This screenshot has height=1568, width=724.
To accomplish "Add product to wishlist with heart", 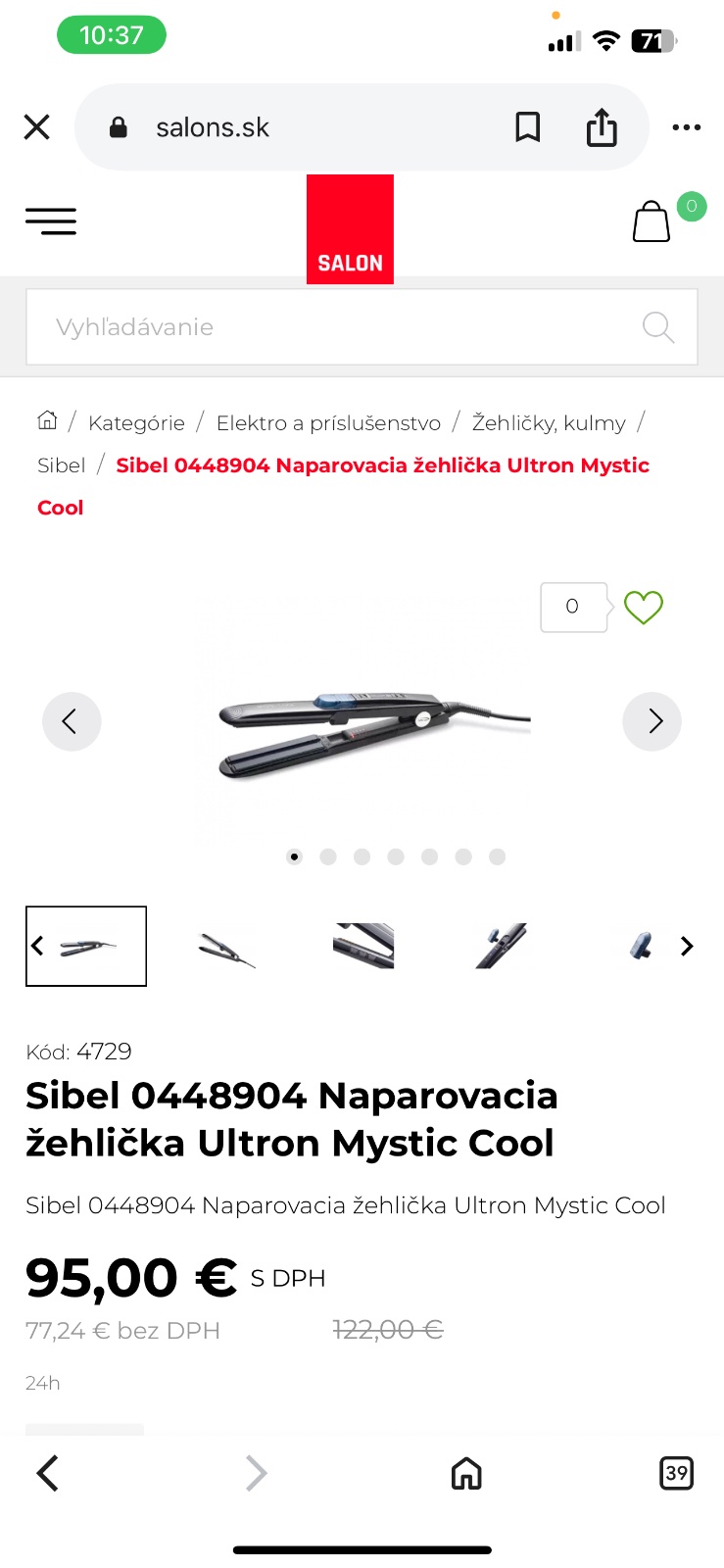I will point(644,608).
